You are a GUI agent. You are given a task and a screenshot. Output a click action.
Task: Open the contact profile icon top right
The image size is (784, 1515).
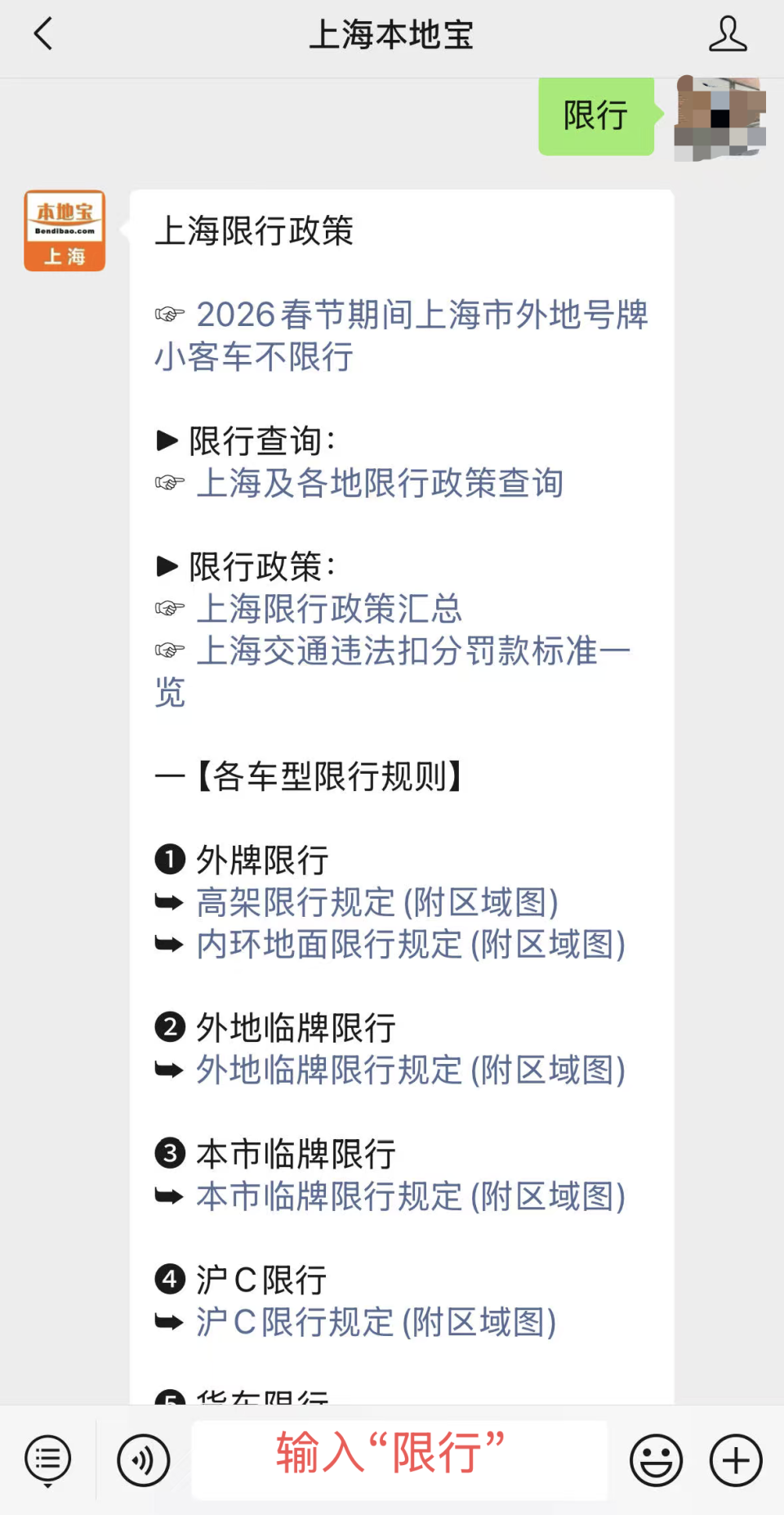729,34
